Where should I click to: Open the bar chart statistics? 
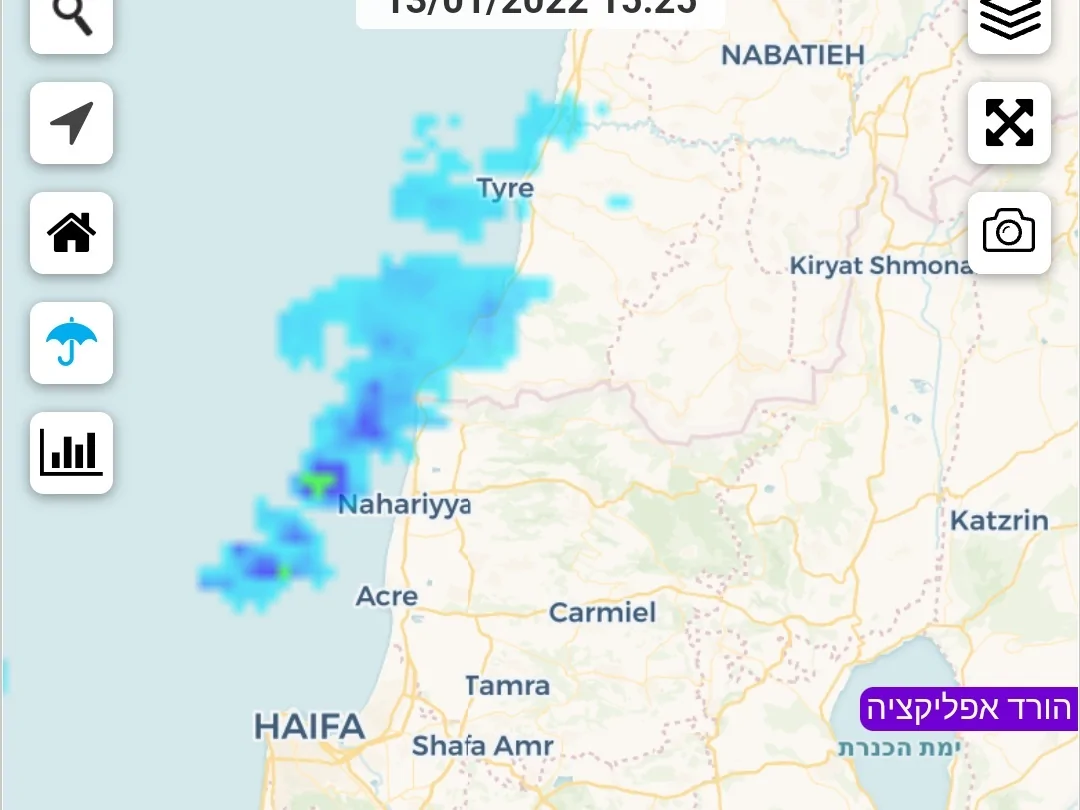tap(71, 452)
